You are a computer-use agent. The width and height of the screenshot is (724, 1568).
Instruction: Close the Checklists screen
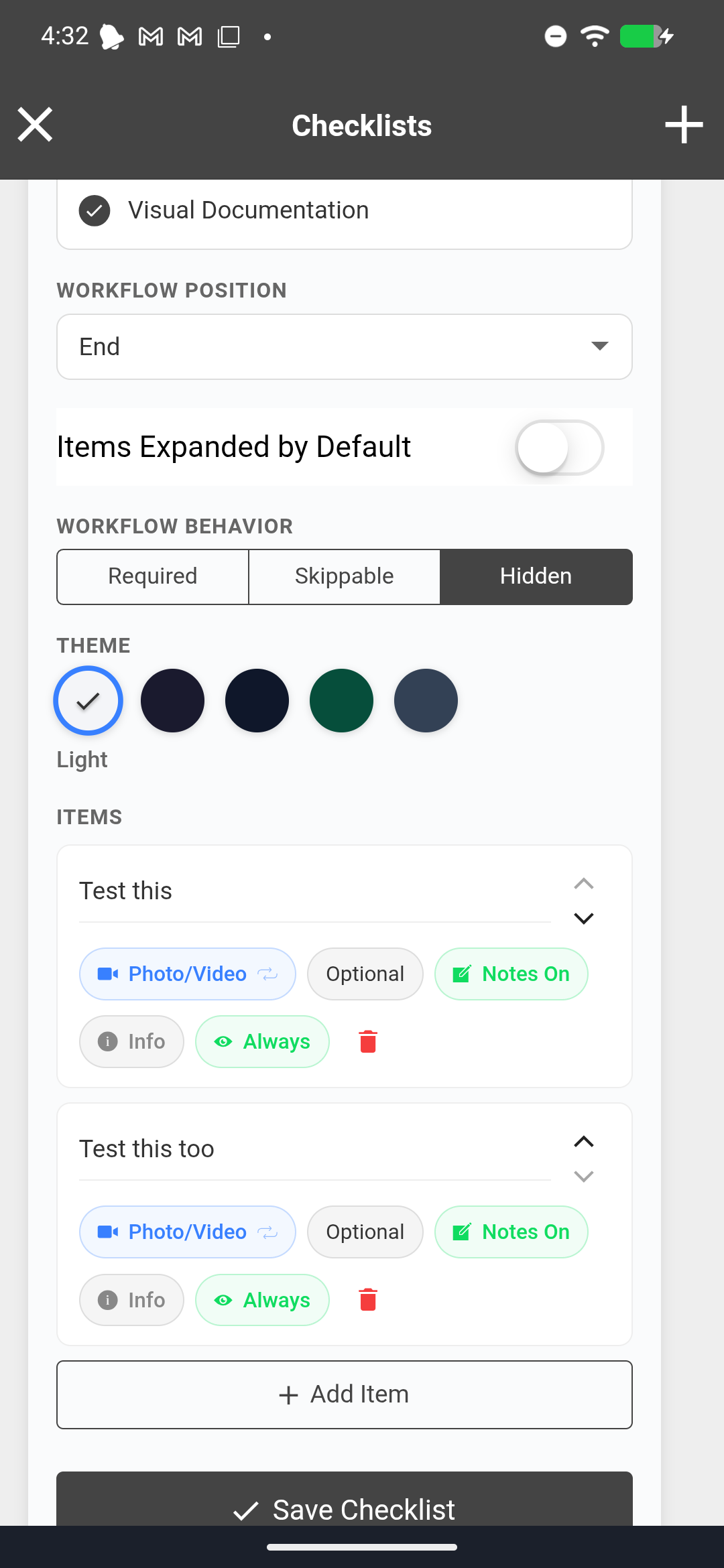click(35, 125)
